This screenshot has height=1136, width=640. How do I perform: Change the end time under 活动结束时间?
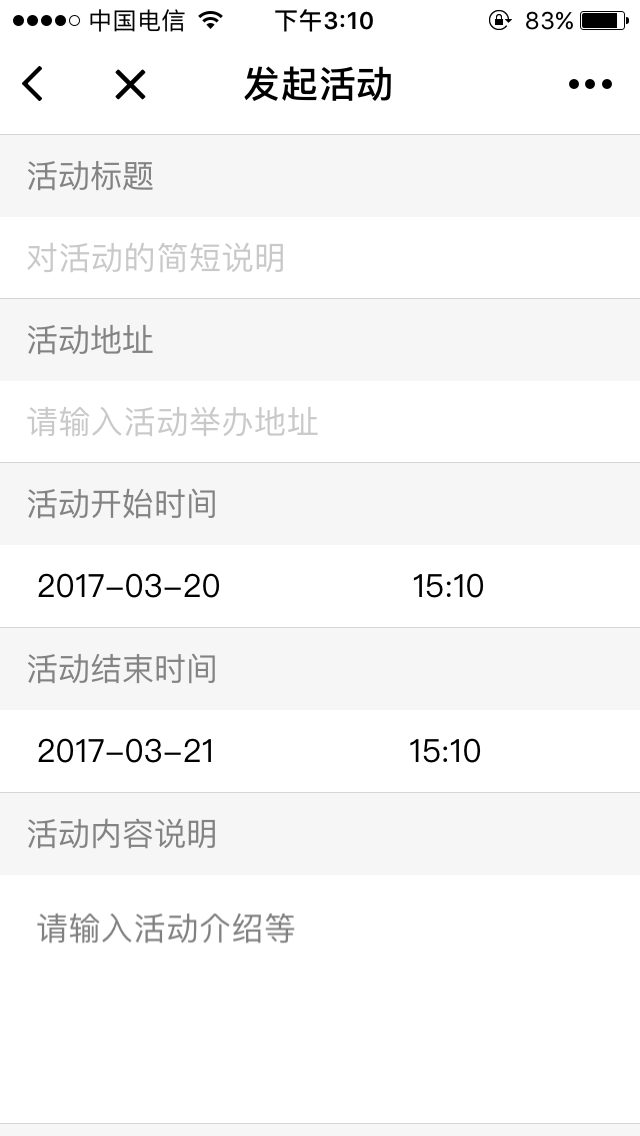click(445, 751)
